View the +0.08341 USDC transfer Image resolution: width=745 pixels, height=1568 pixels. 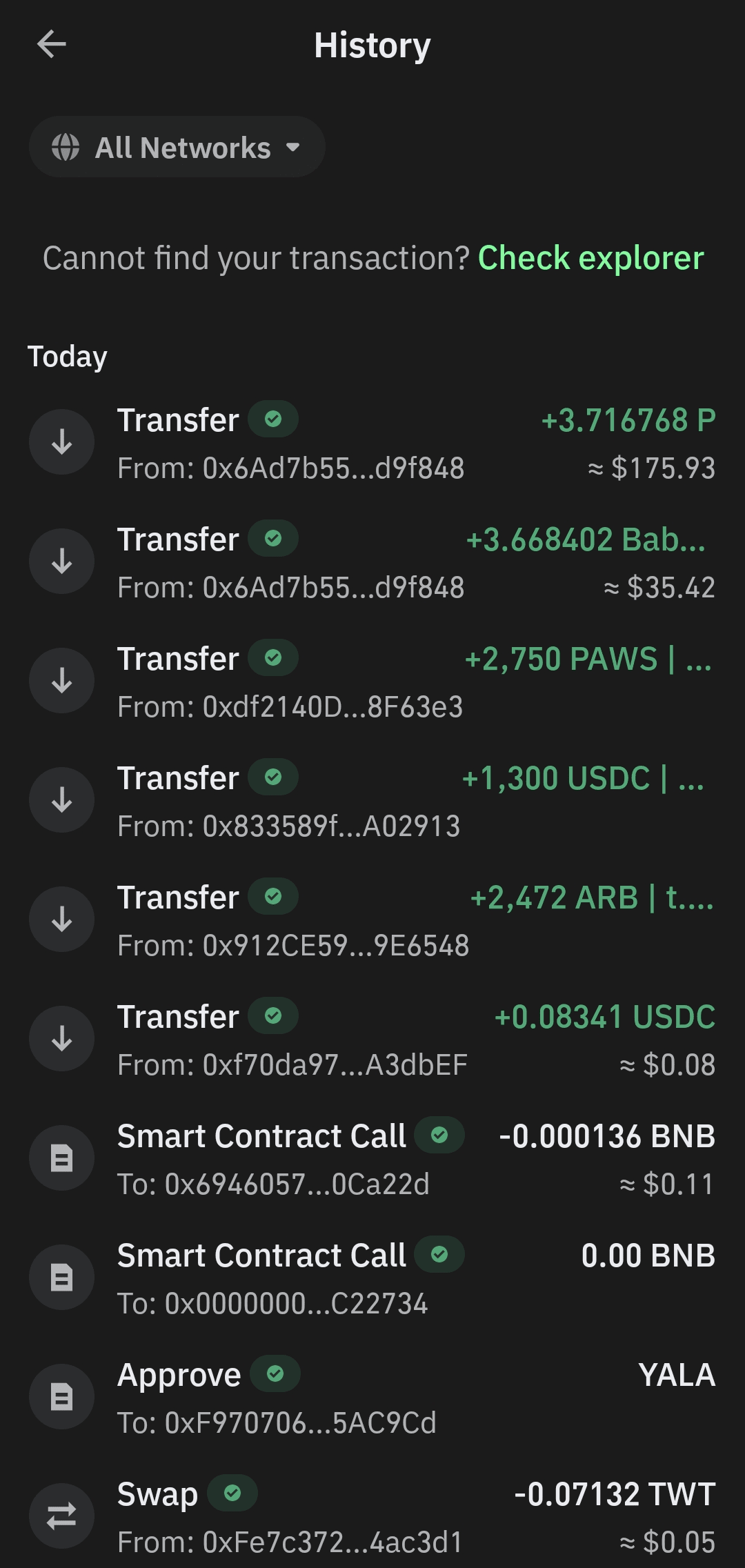tap(372, 1040)
